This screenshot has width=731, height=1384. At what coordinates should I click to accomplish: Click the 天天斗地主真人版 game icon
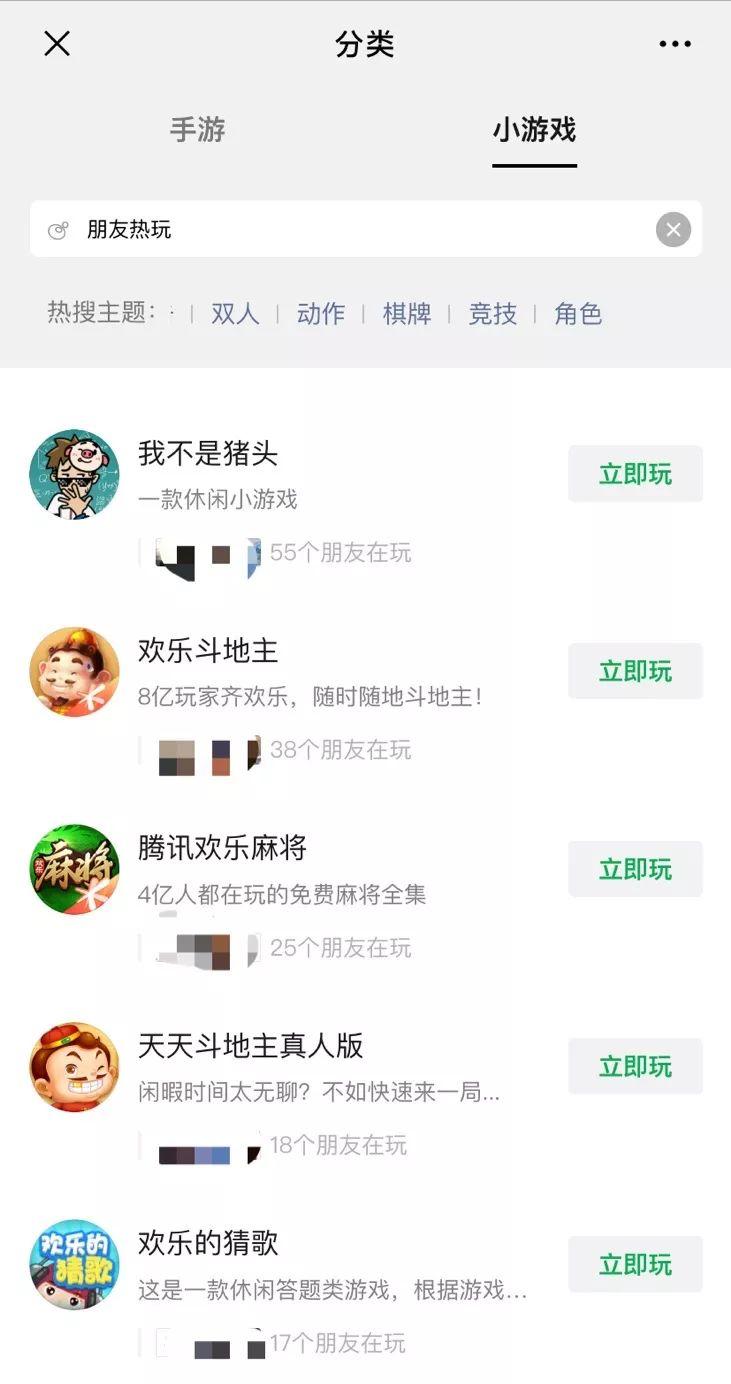pyautogui.click(x=74, y=1067)
